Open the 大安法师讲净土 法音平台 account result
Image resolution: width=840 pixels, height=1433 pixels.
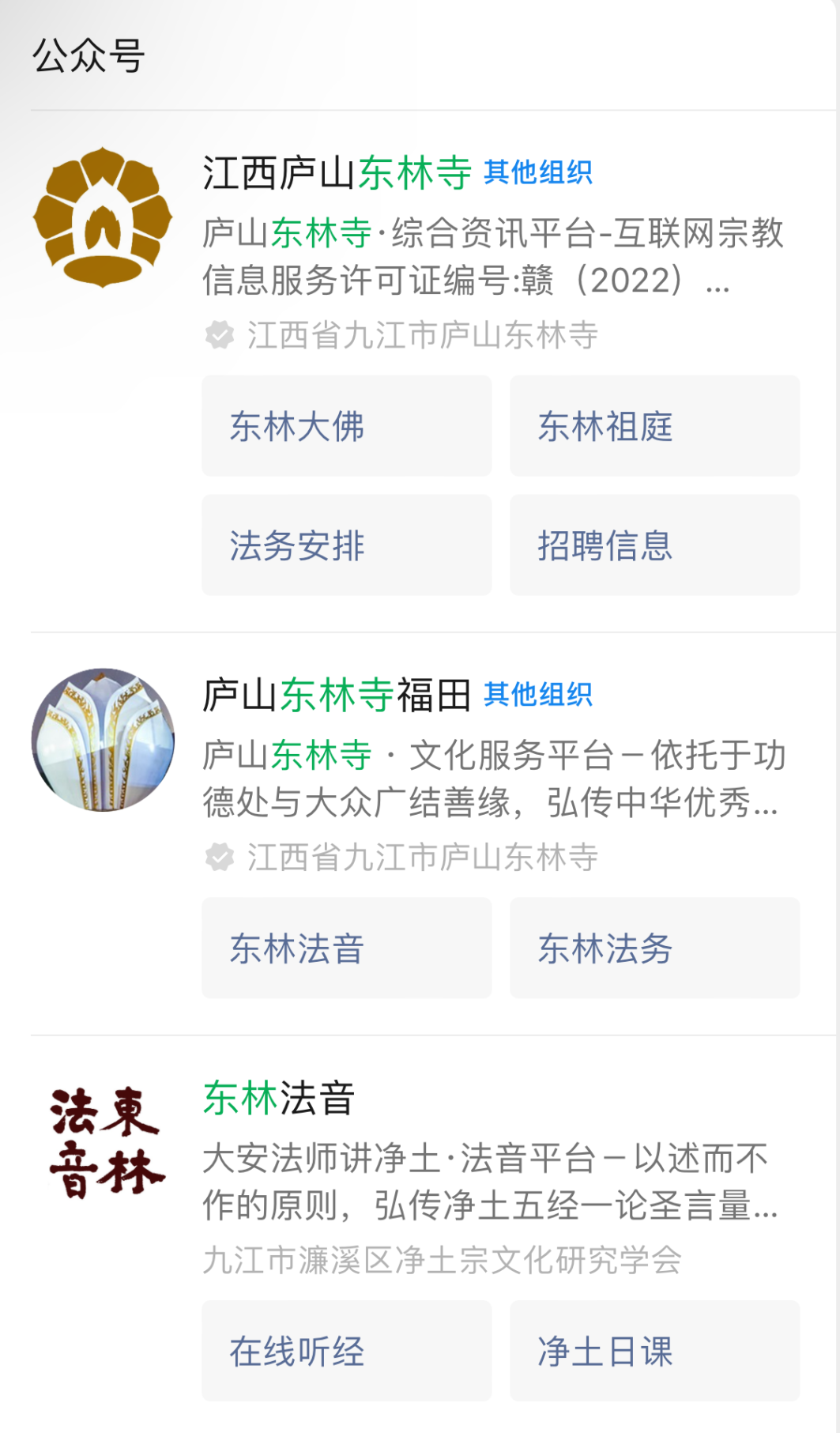click(278, 1099)
